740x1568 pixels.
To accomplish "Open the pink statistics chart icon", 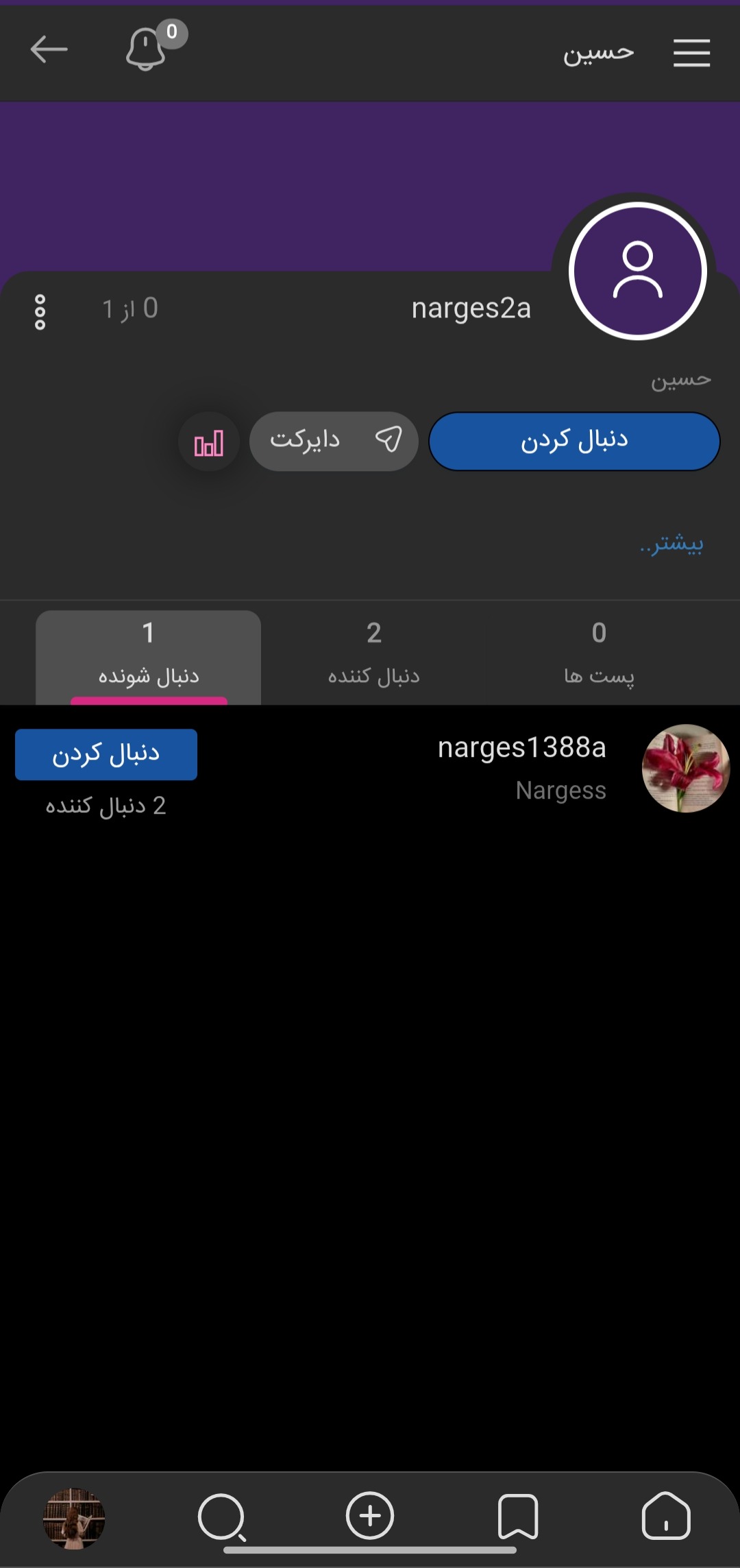I will [x=209, y=443].
